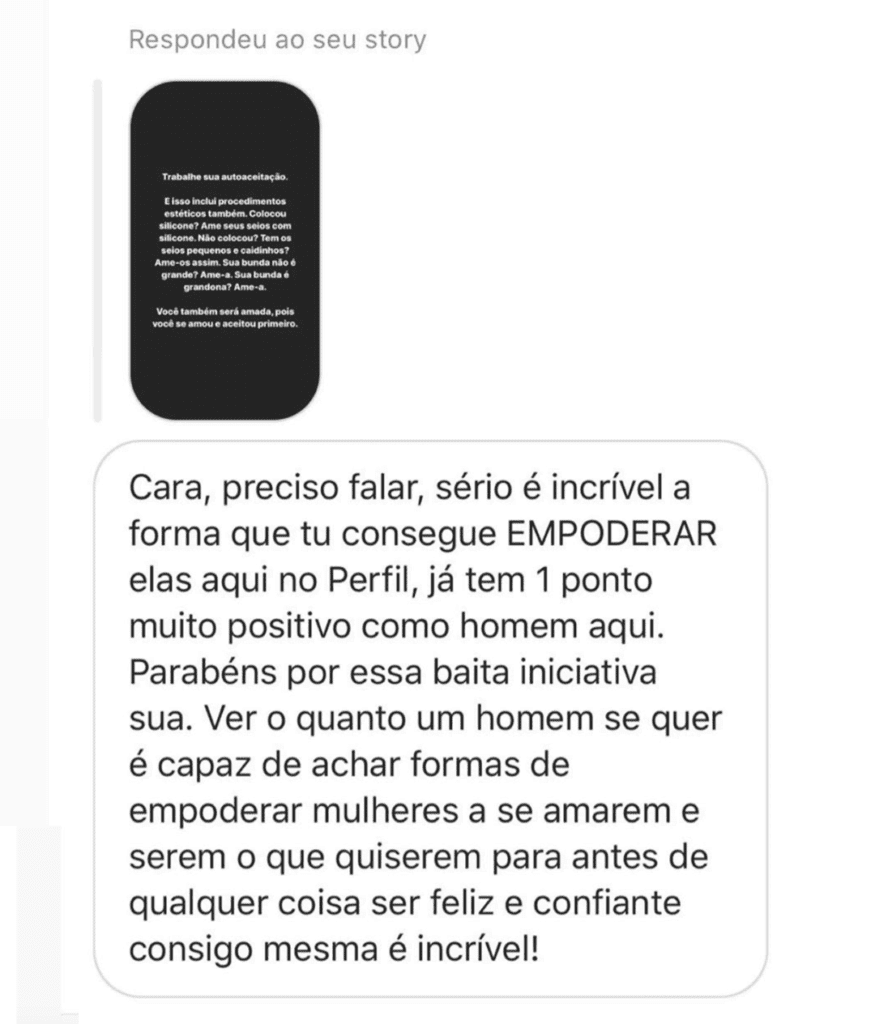The height and width of the screenshot is (1024, 875).
Task: Open the replied story preview
Action: tap(225, 250)
